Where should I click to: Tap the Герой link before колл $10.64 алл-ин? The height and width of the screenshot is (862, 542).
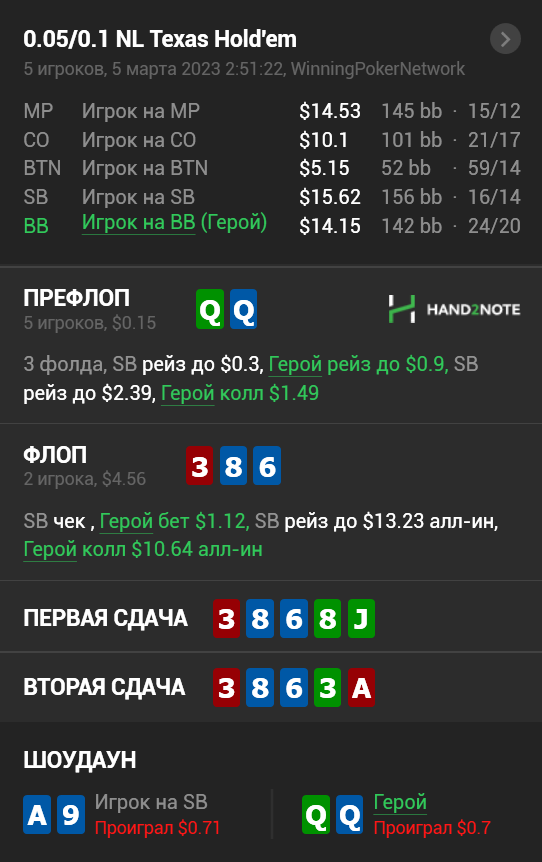click(50, 550)
